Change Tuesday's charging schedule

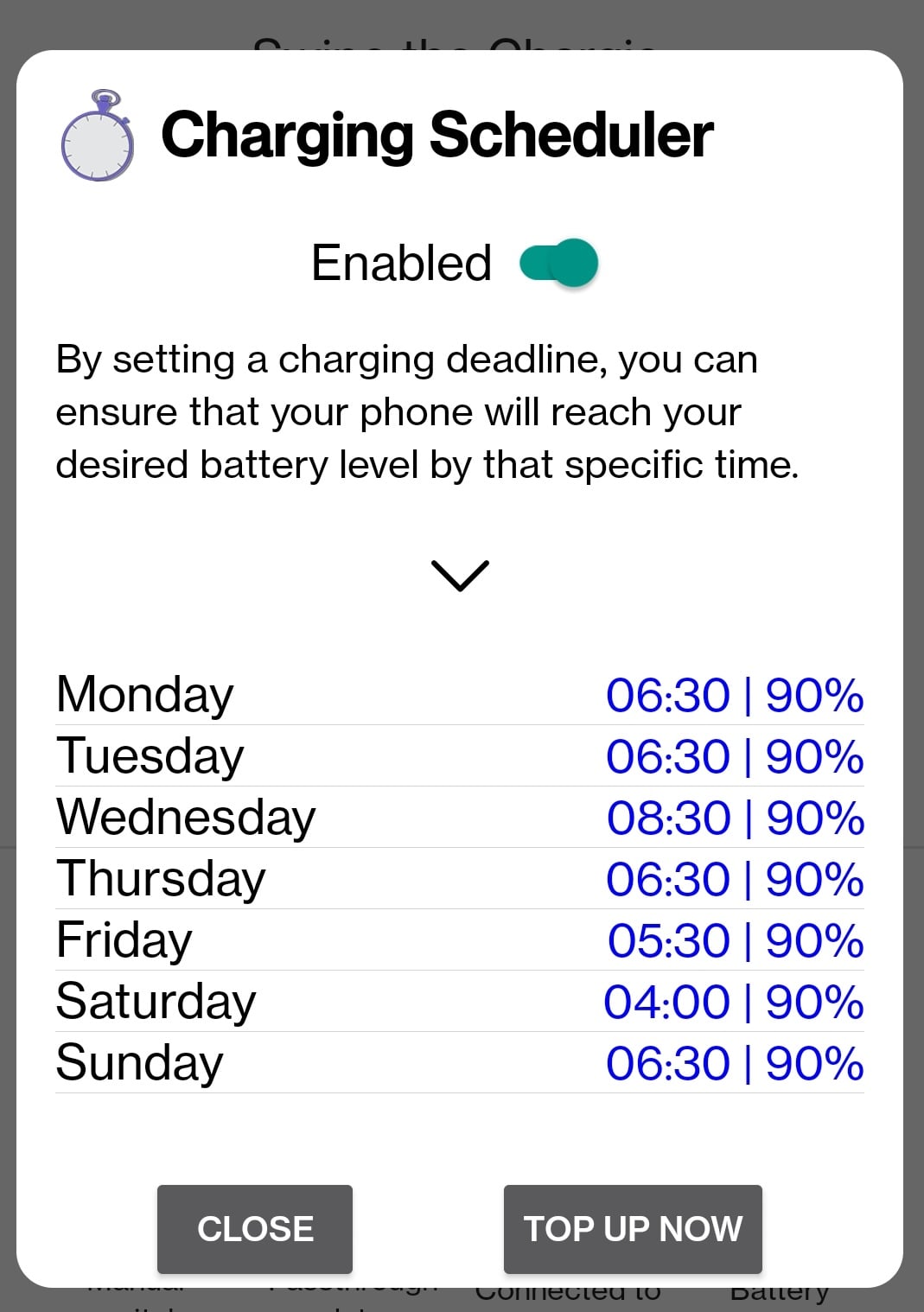(x=735, y=755)
